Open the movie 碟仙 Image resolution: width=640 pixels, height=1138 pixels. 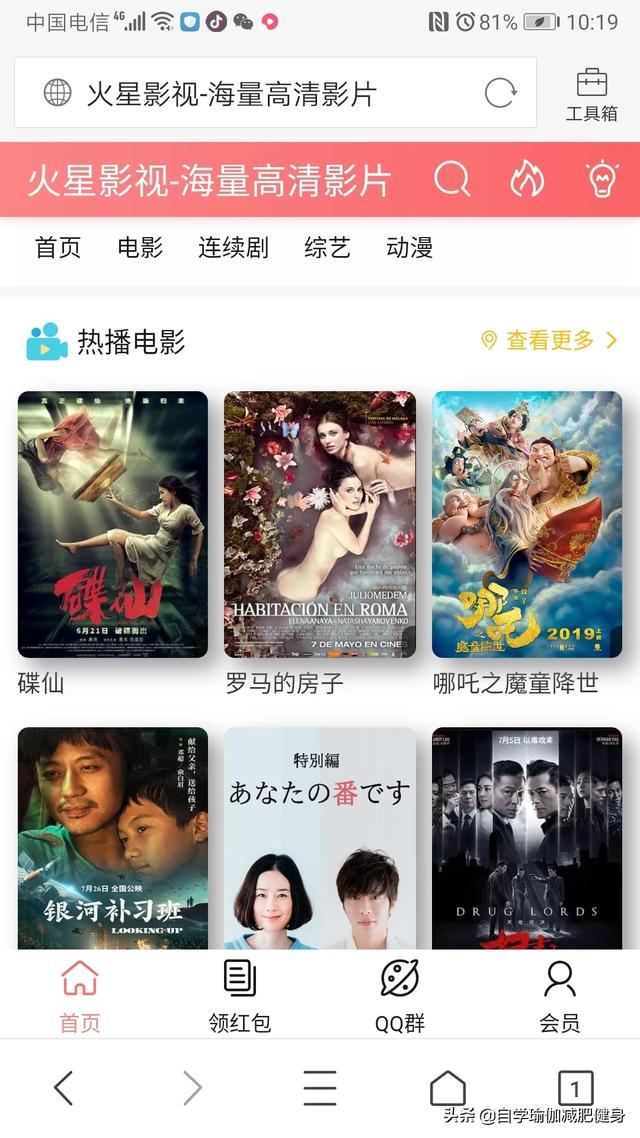(113, 524)
